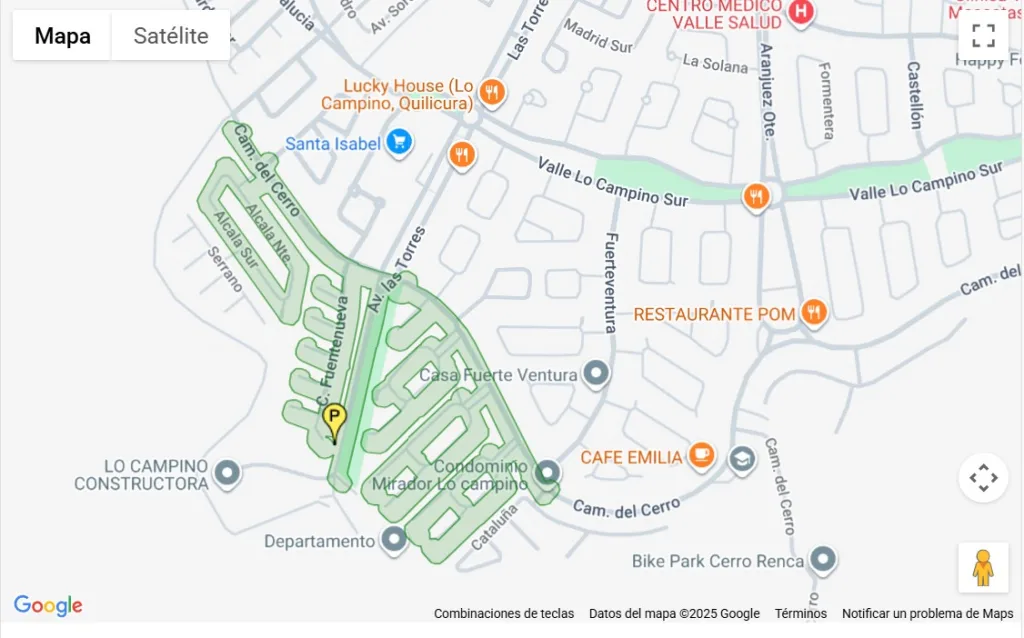Open Google logo link to Maps

tap(48, 605)
